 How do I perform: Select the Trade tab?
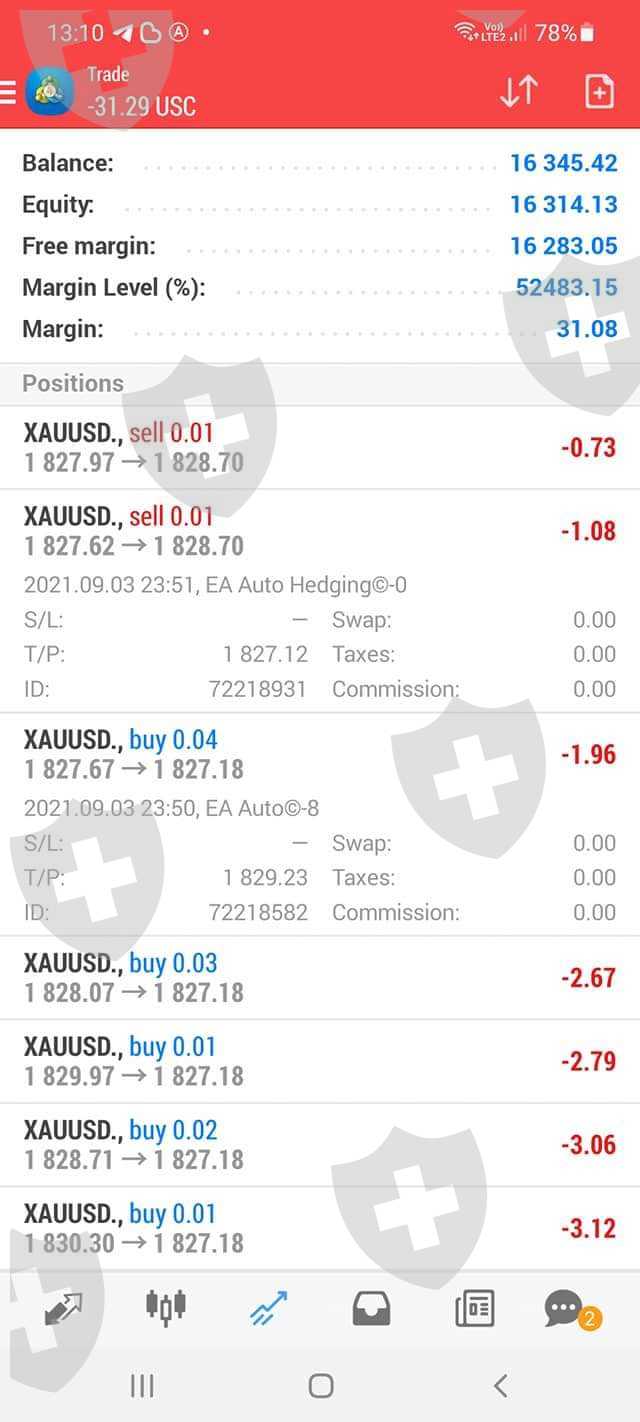(268, 1307)
